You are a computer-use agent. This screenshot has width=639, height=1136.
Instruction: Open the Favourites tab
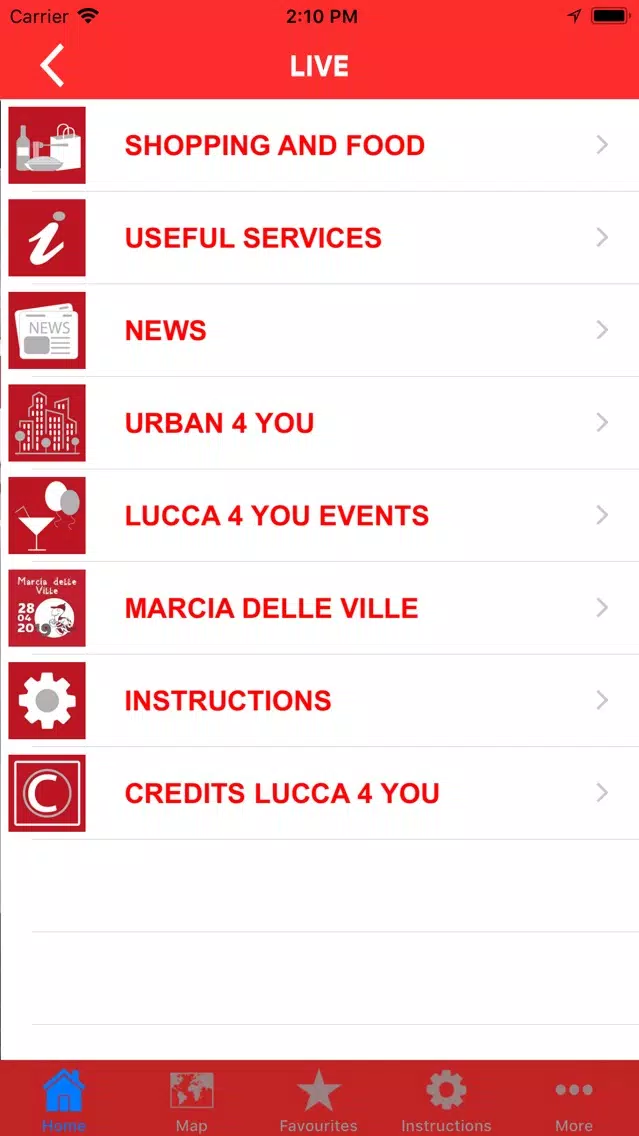click(319, 1101)
